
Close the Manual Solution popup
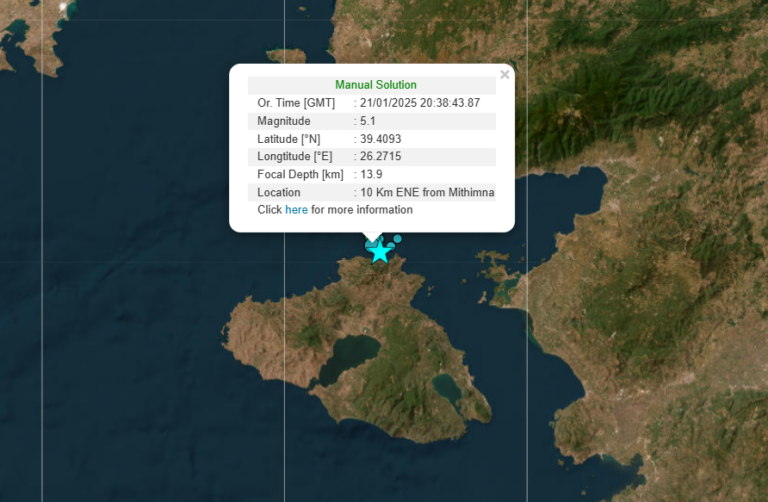click(x=504, y=74)
